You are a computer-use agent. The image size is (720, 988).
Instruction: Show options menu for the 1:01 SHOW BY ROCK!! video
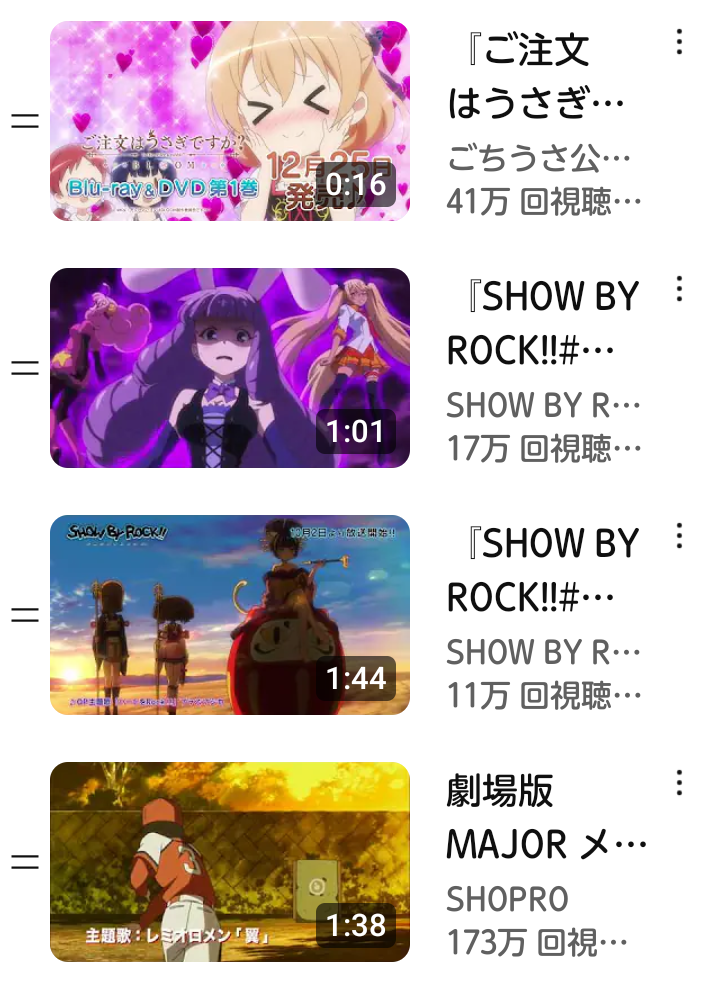679,289
